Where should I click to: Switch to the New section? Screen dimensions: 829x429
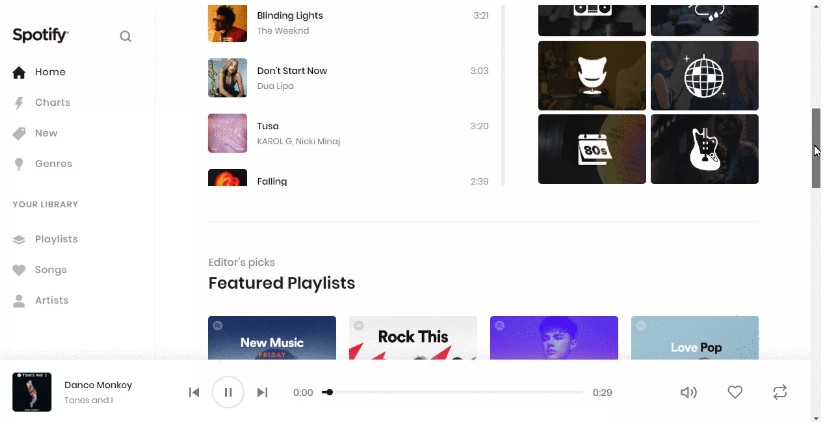tap(46, 133)
